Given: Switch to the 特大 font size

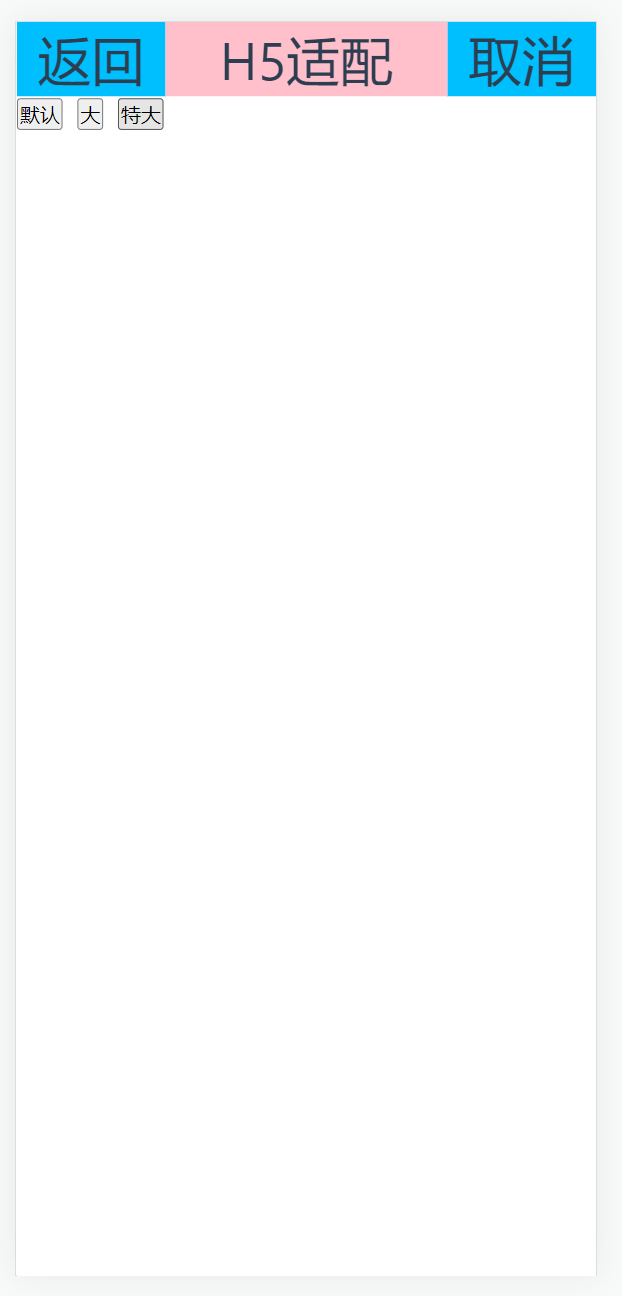Looking at the screenshot, I should click(140, 115).
